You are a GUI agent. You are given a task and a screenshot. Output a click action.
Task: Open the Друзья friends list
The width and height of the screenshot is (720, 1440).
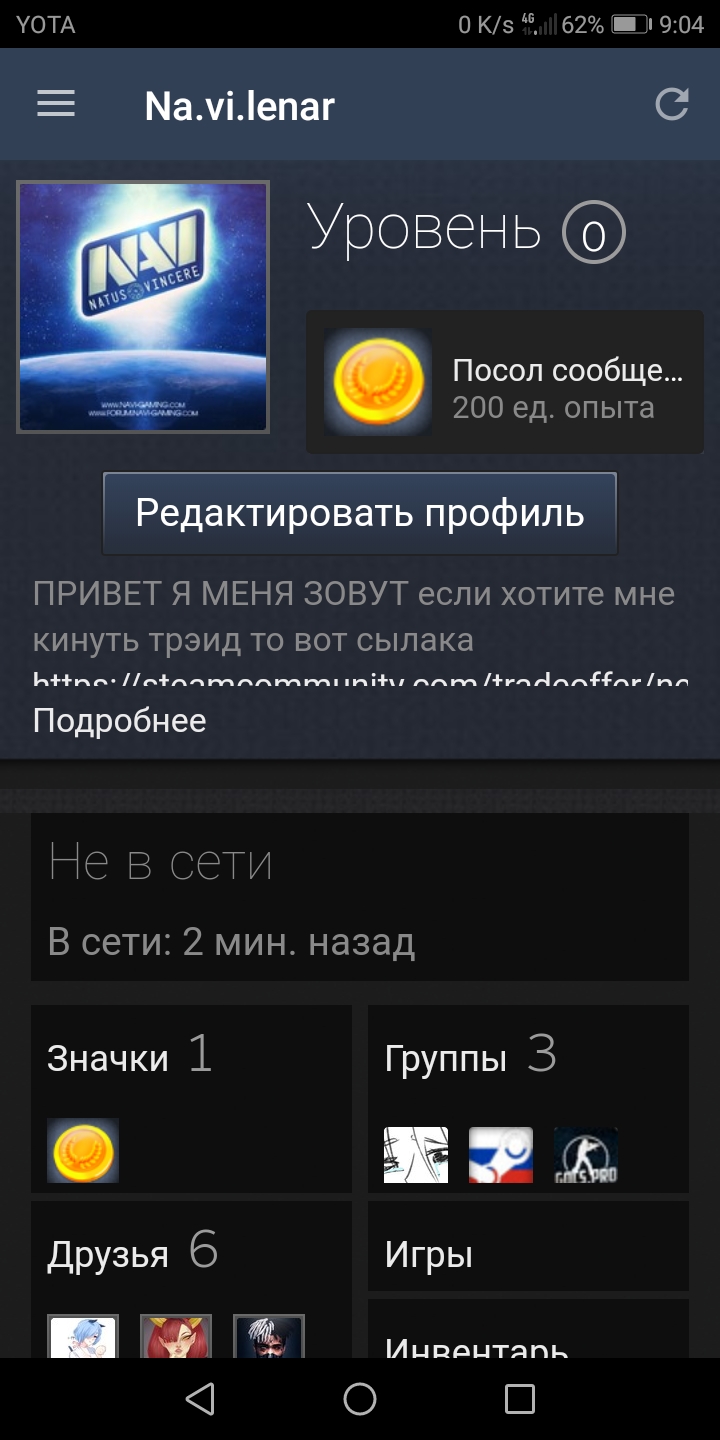pyautogui.click(x=191, y=1280)
